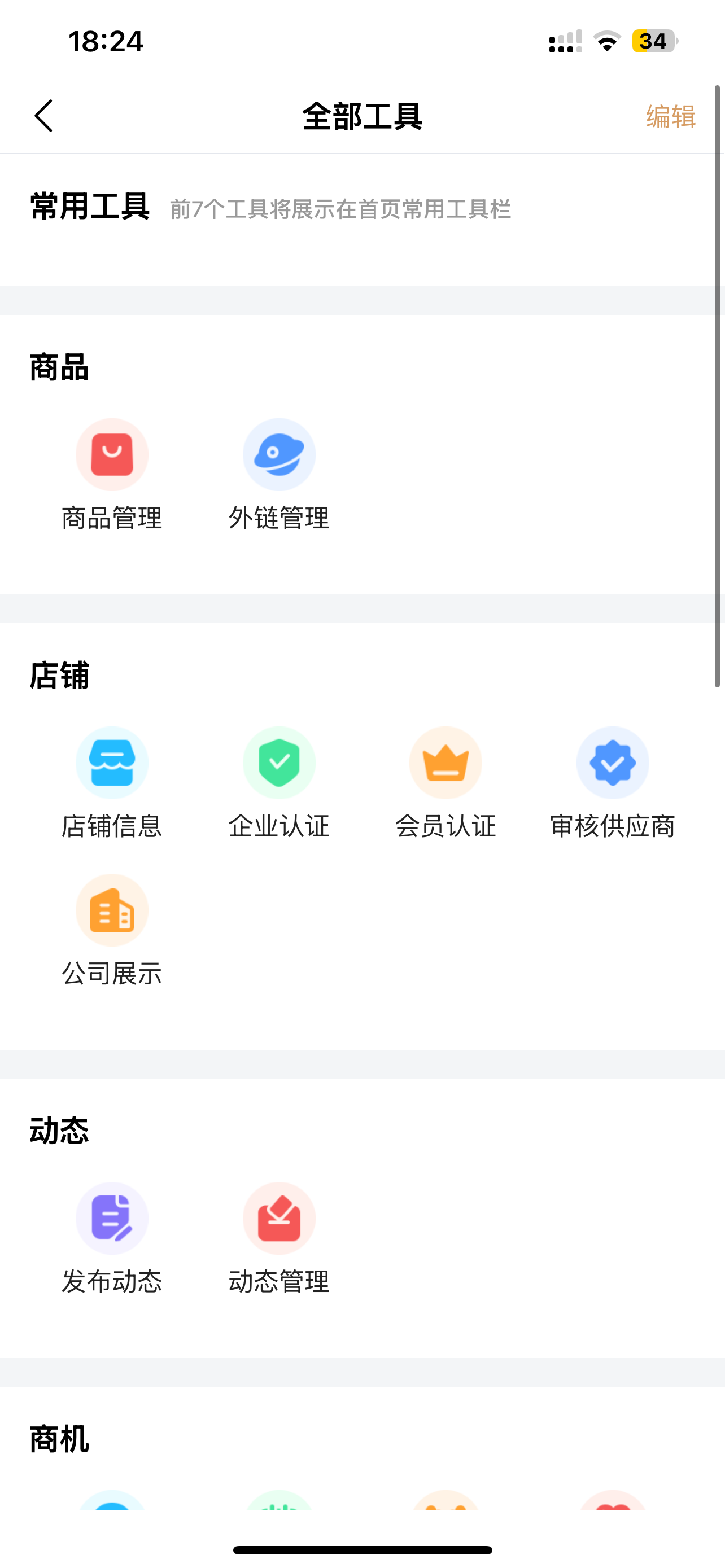Open the 会员认证 crown icon
725x1568 pixels.
pos(446,763)
